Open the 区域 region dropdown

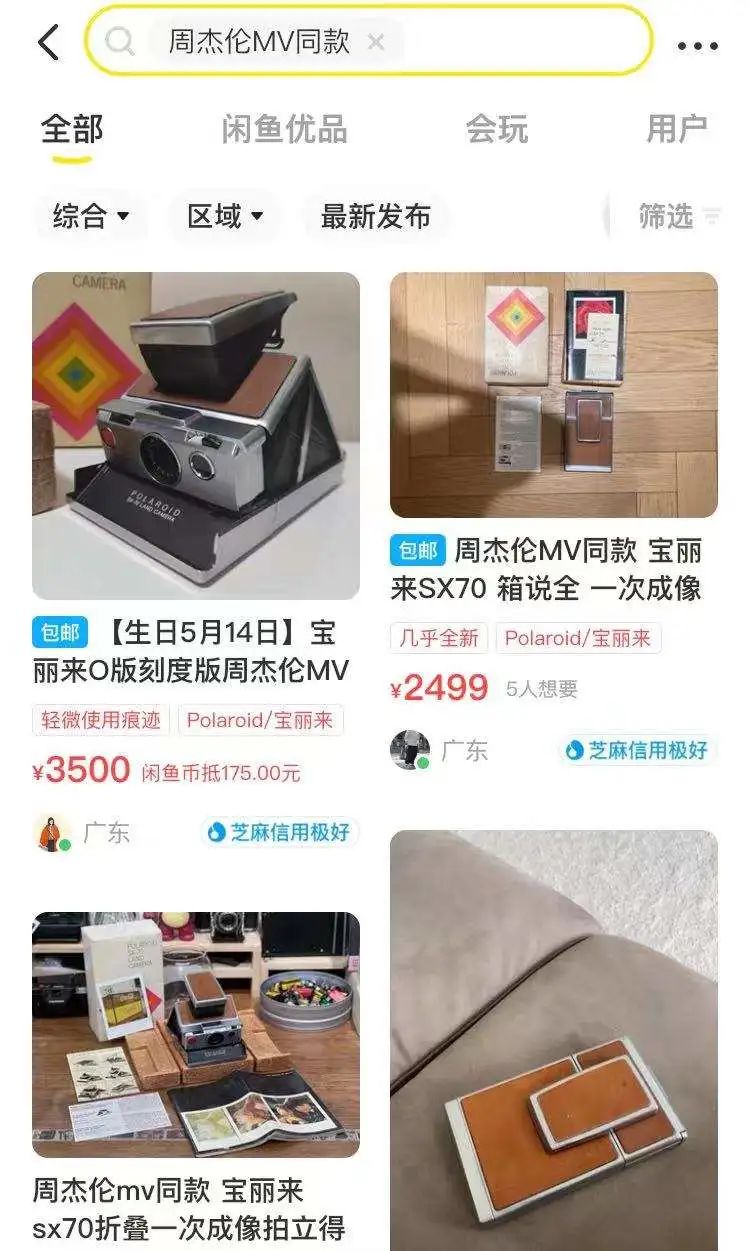[x=222, y=217]
